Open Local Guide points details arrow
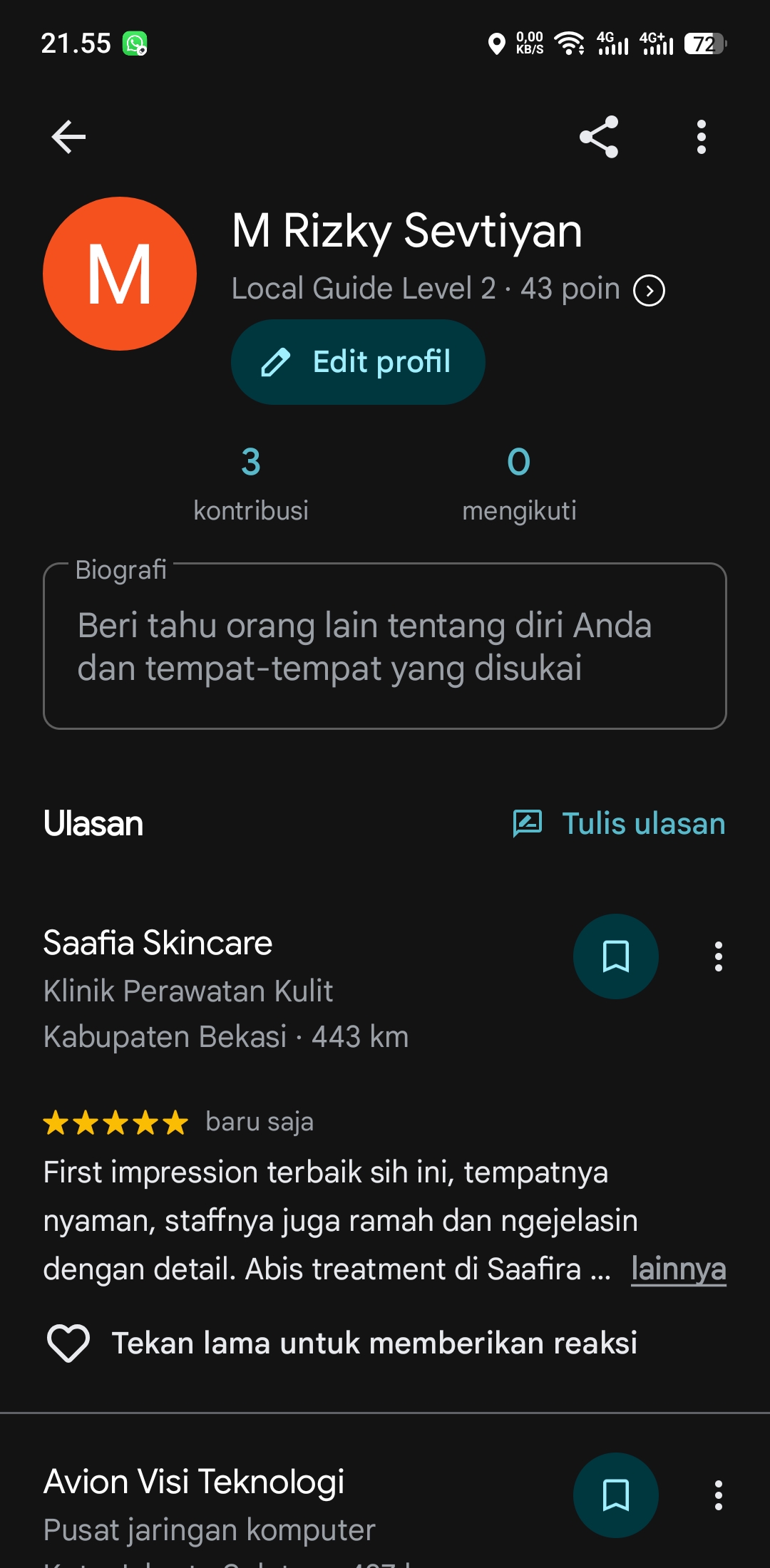The height and width of the screenshot is (1568, 770). tap(650, 291)
